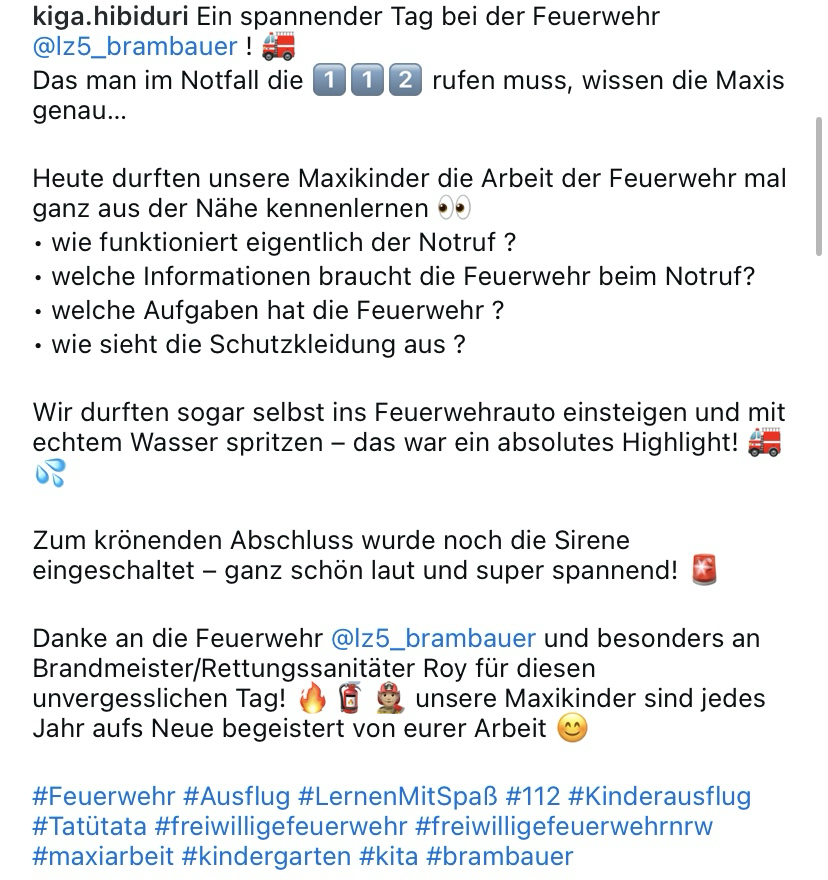Viewport: 828px width, 880px height.
Task: Open the #kita hashtag
Action: click(x=389, y=857)
